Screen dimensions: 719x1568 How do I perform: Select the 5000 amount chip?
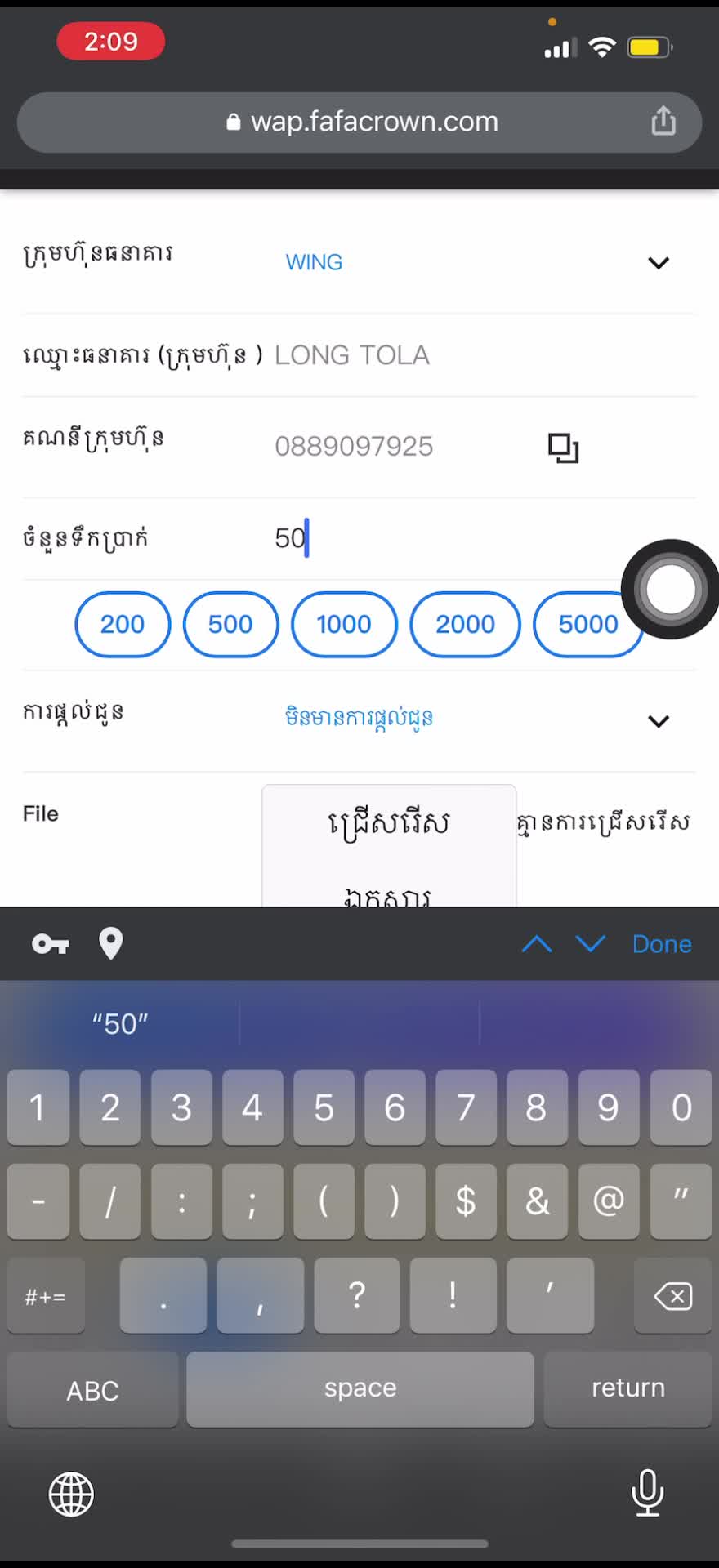coord(587,624)
